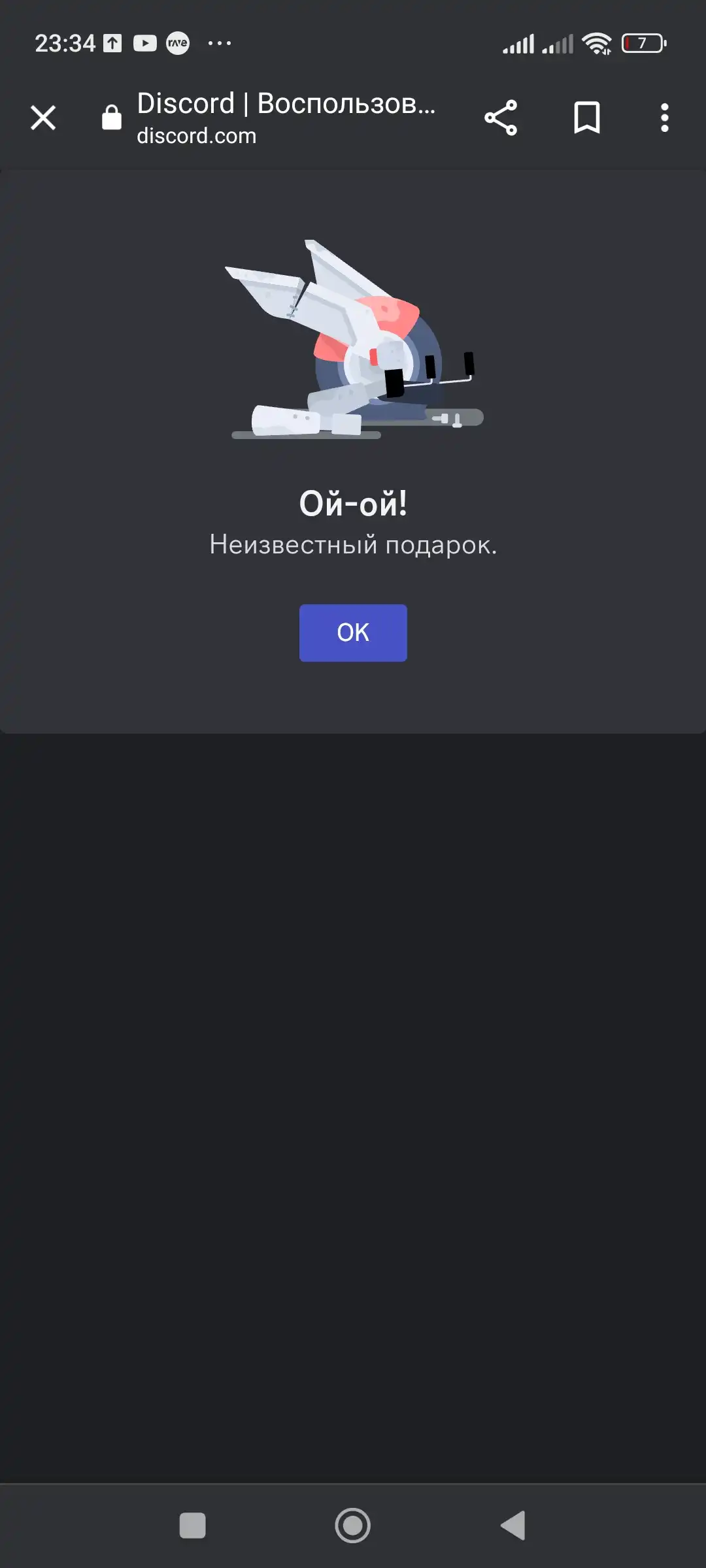Share the Discord page link
Screen dimensions: 706x1568
501,118
